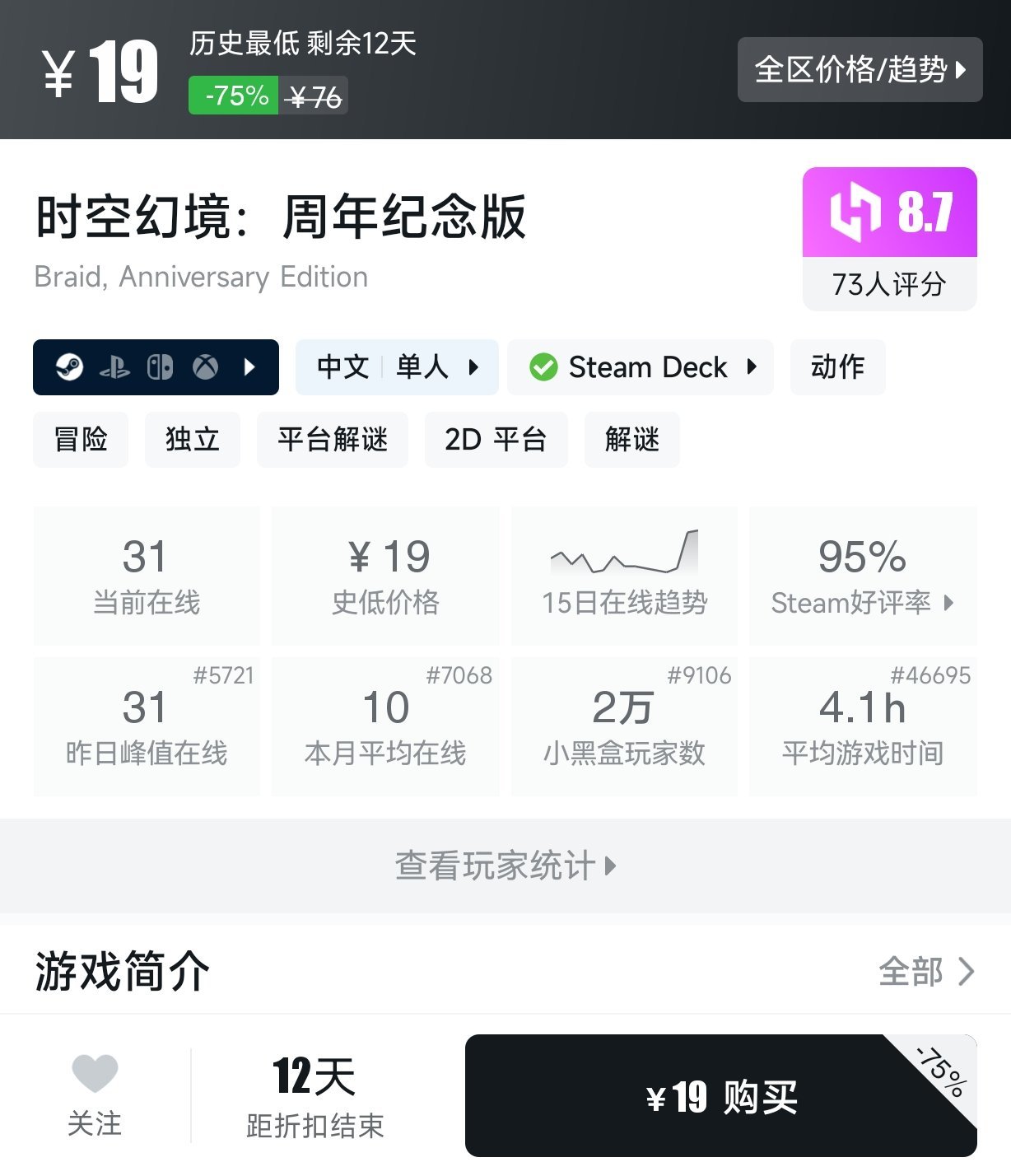Expand the full platform list arrow

[249, 367]
